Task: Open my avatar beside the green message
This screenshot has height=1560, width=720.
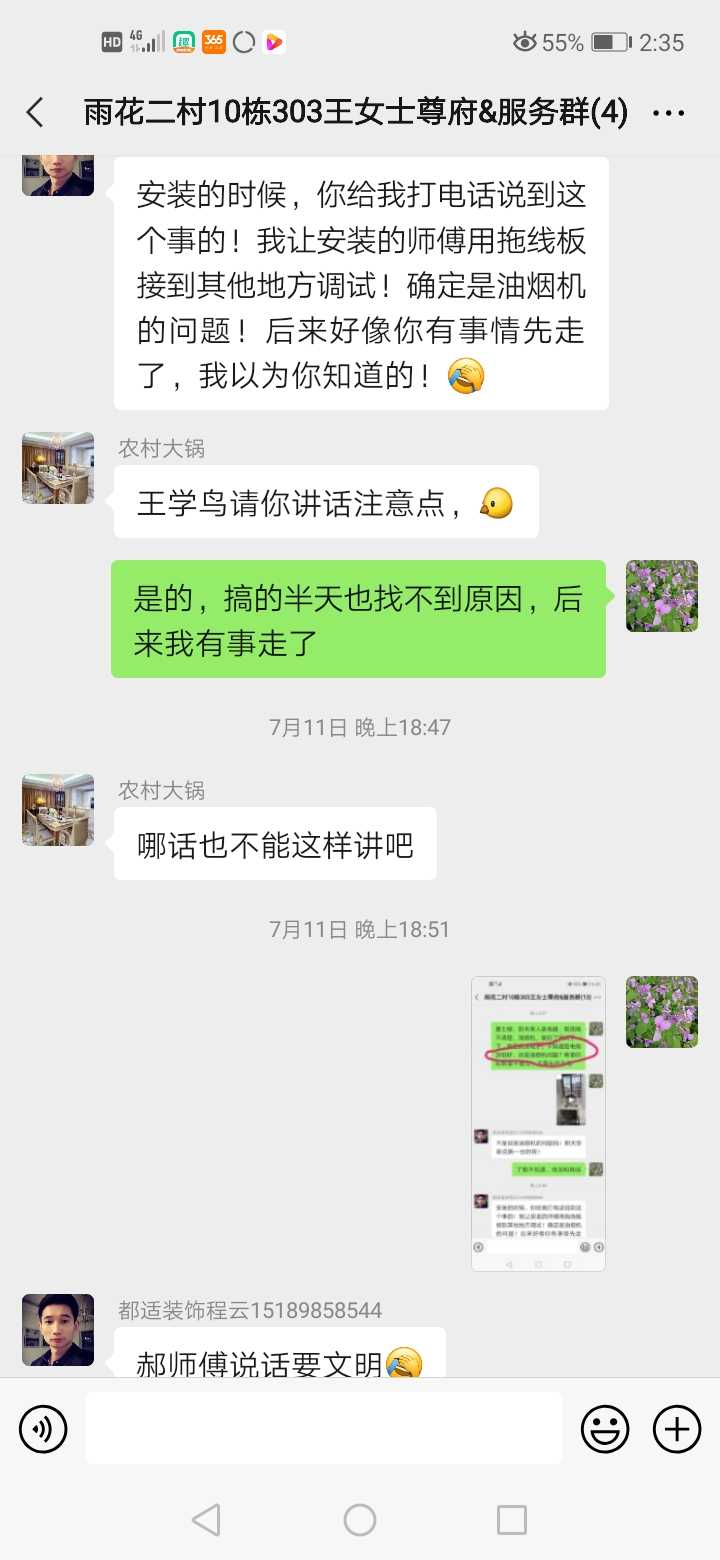Action: pyautogui.click(x=661, y=596)
